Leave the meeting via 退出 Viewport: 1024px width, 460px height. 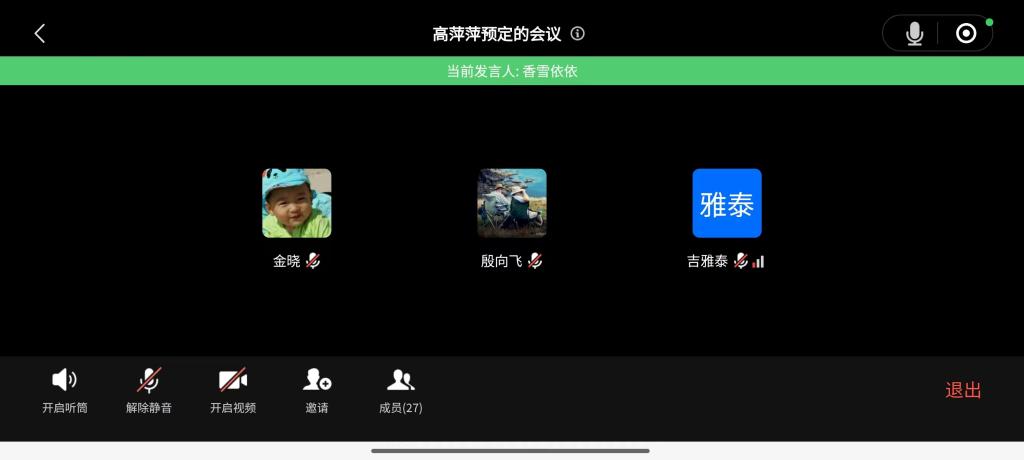(x=963, y=390)
